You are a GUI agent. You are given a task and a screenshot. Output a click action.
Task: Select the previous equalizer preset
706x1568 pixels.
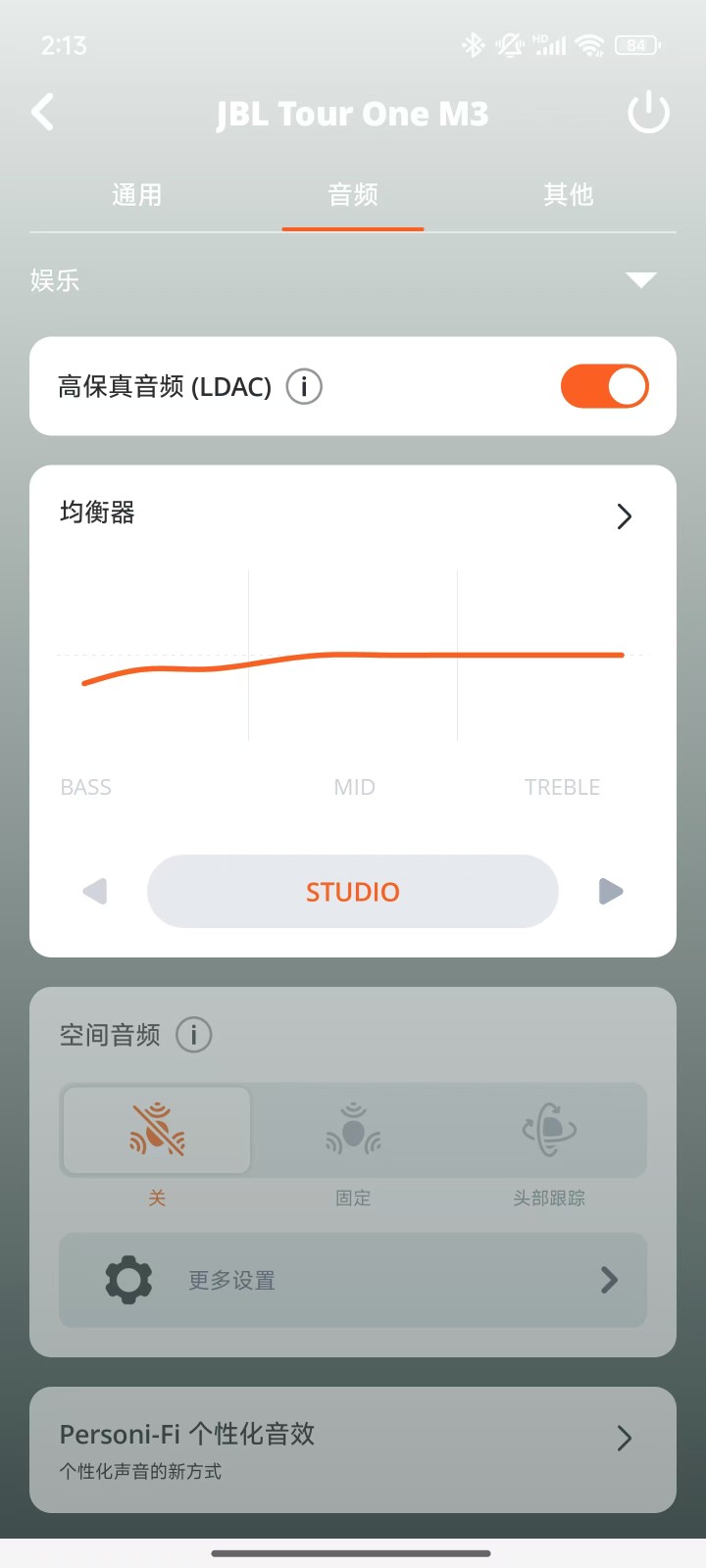click(x=95, y=892)
